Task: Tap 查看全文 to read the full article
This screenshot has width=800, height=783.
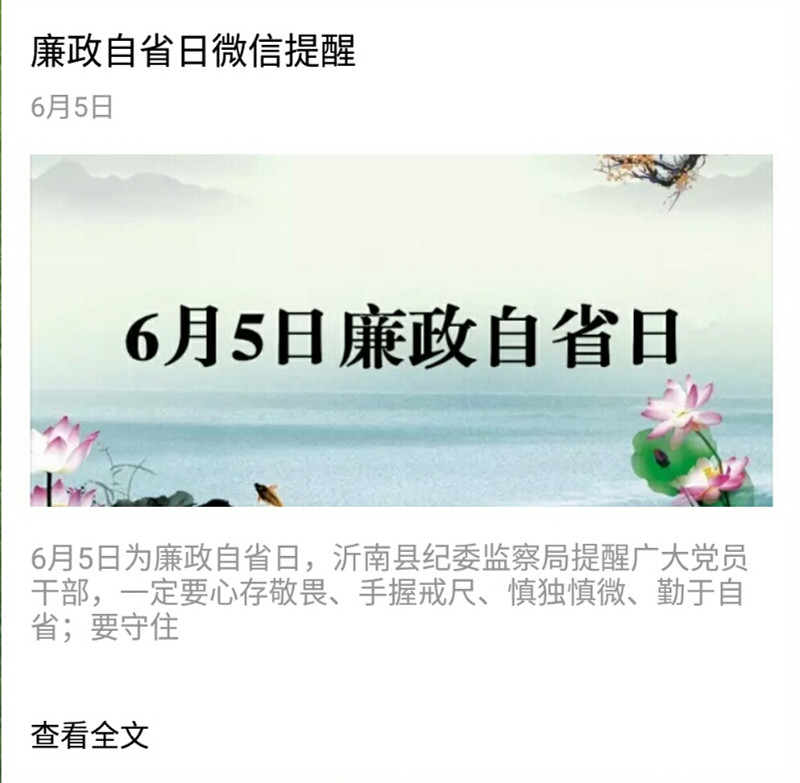Action: 90,736
